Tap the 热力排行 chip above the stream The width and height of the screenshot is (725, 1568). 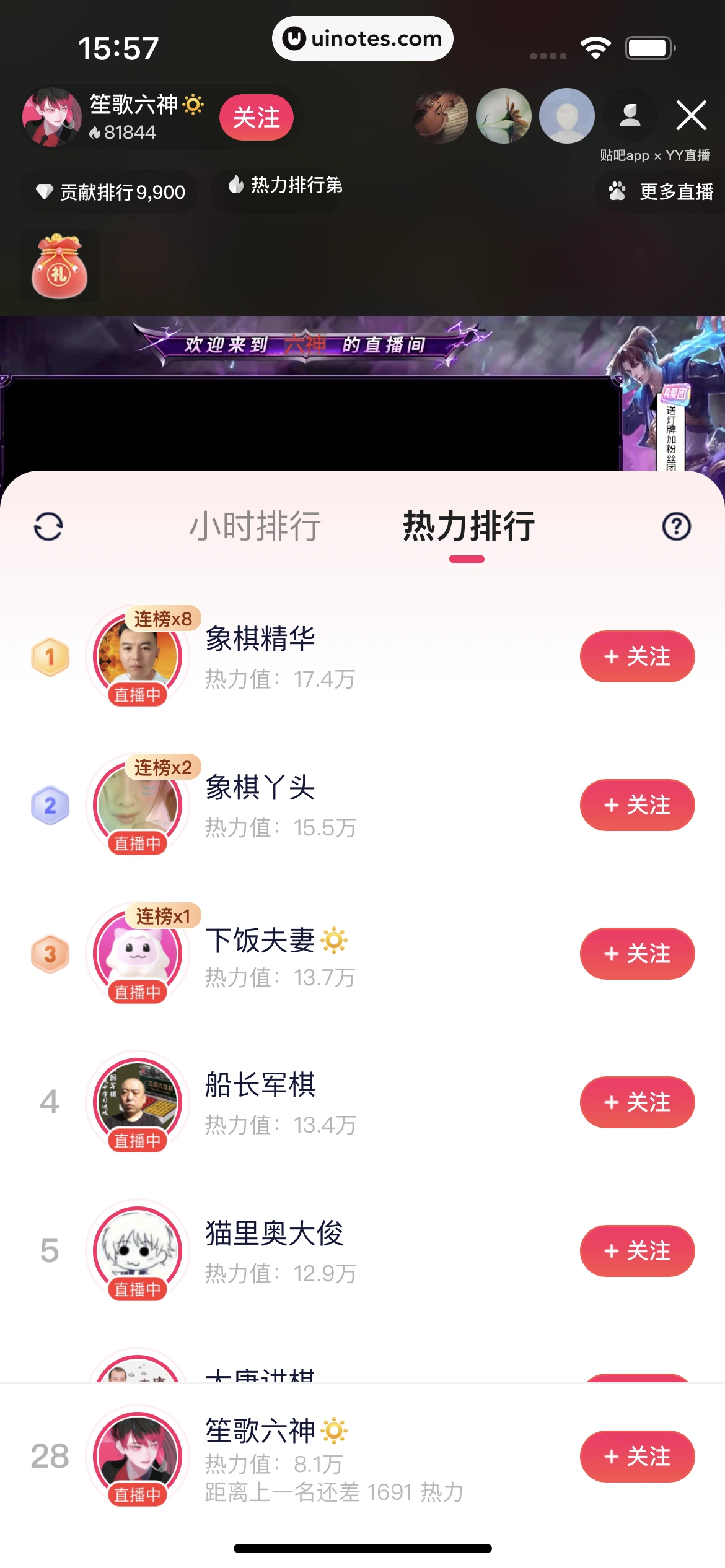(x=285, y=186)
